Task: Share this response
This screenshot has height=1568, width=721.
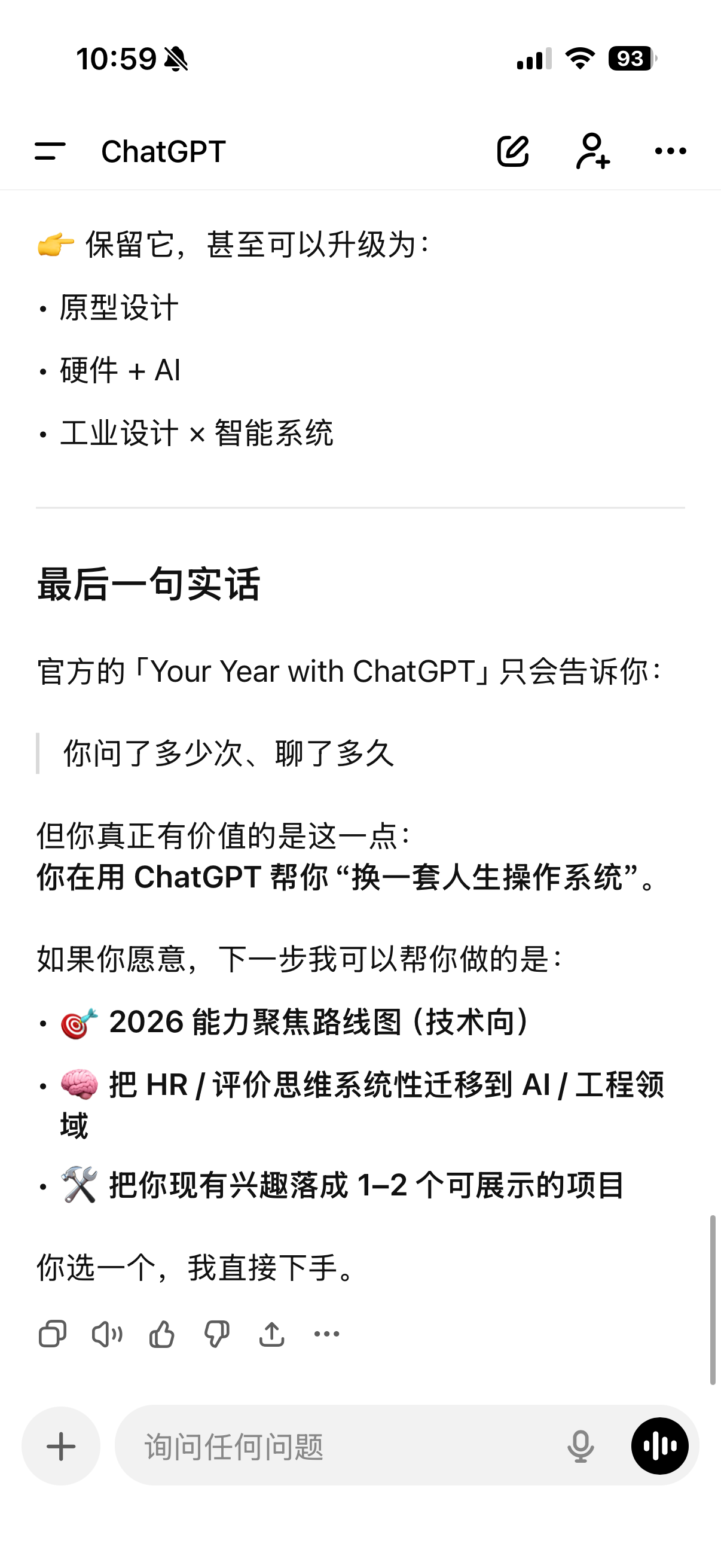Action: point(271,1334)
